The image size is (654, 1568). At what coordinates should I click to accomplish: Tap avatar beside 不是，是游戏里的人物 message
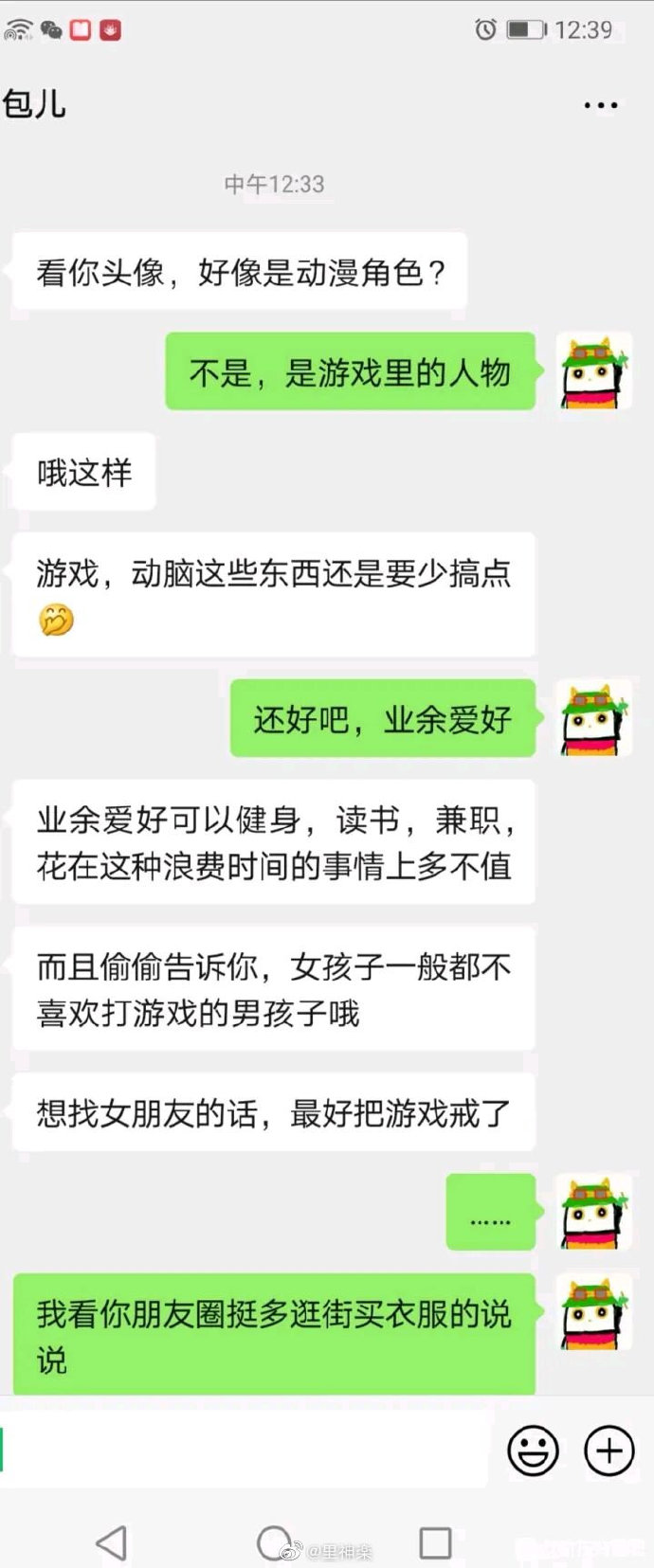pyautogui.click(x=594, y=370)
